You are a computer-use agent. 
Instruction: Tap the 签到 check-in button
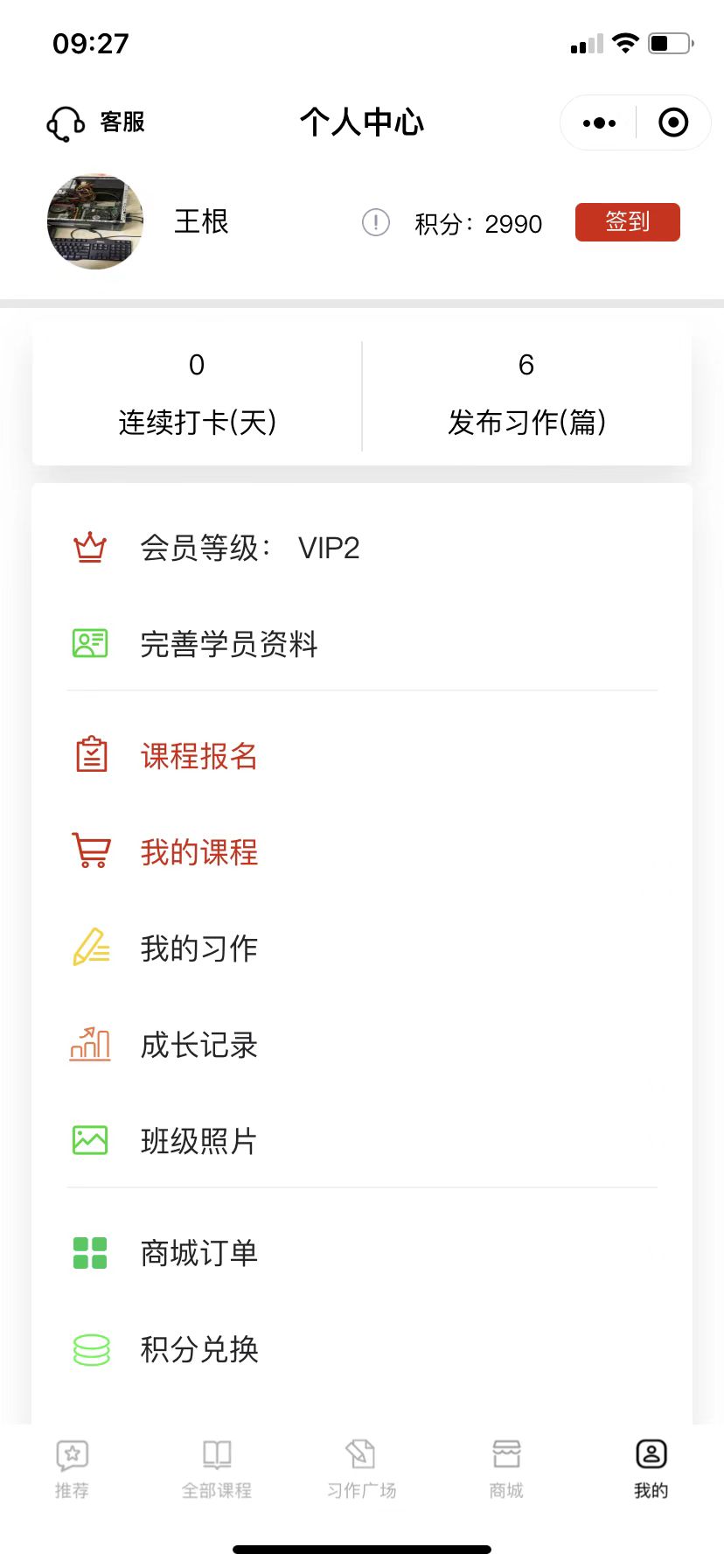click(x=627, y=222)
